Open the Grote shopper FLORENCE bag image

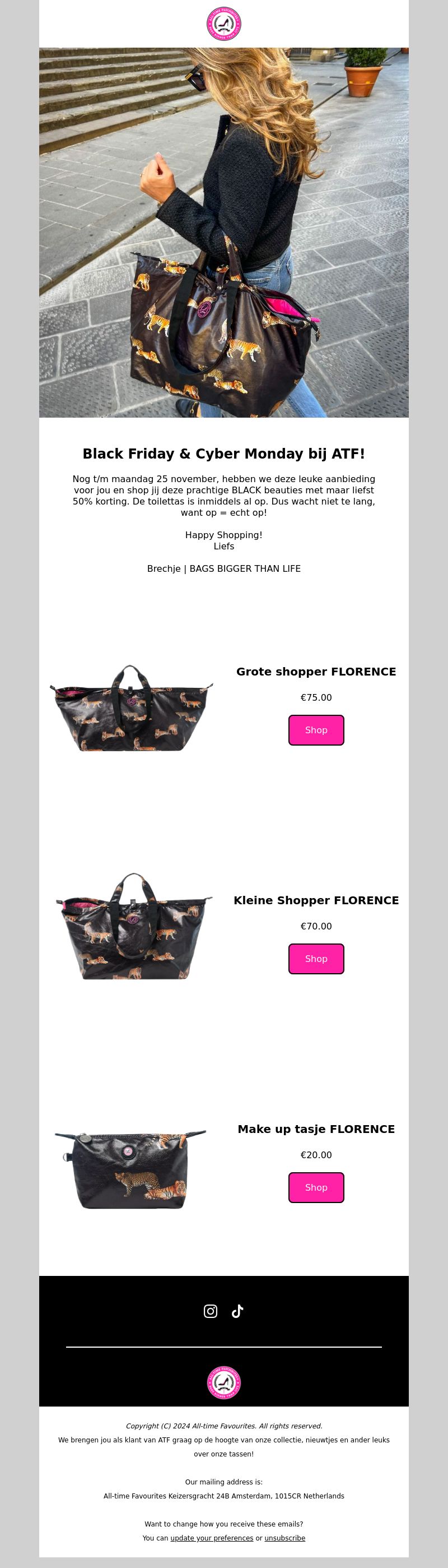point(131,709)
